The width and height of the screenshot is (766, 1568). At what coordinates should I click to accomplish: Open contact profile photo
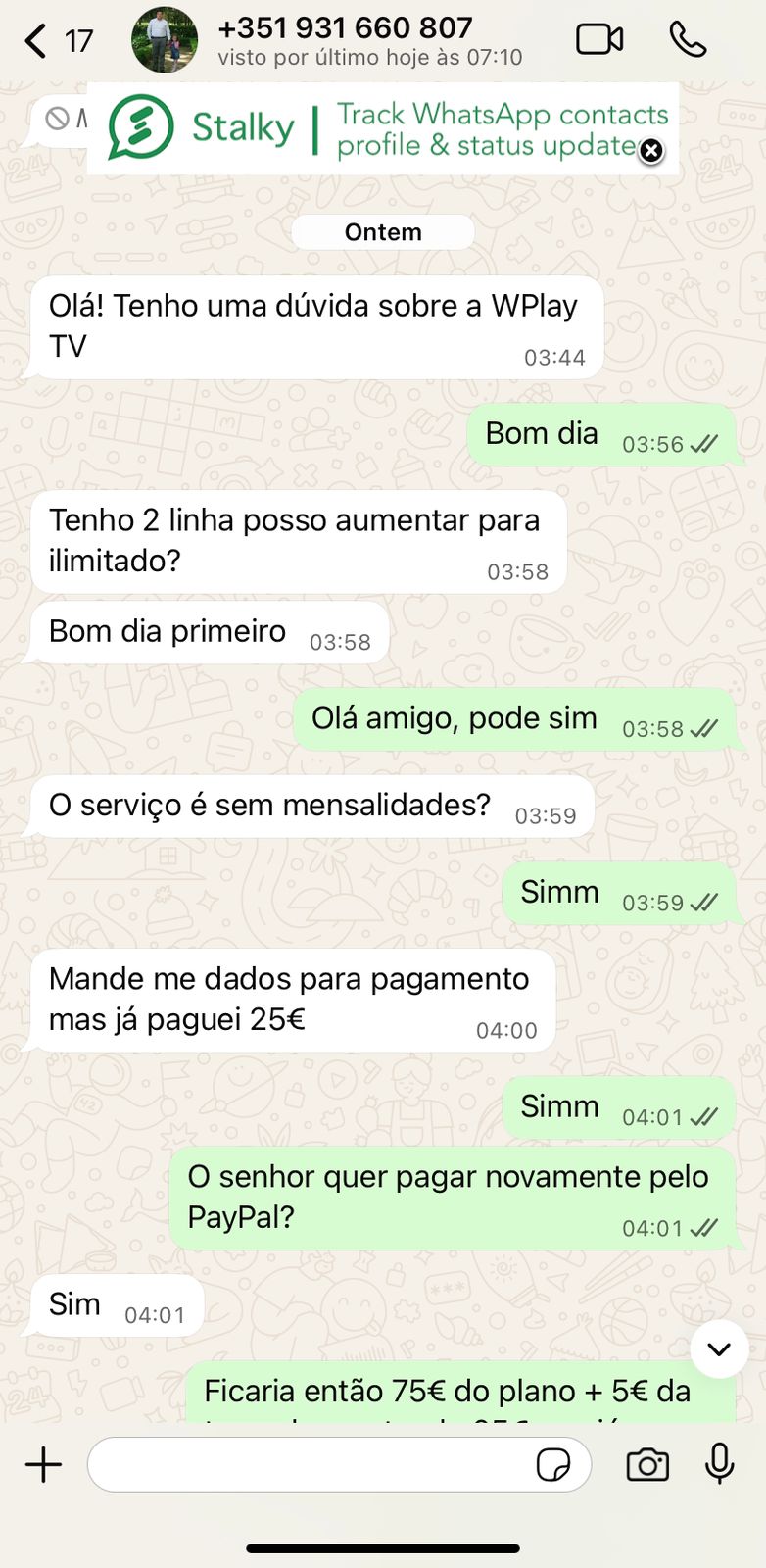(x=165, y=41)
